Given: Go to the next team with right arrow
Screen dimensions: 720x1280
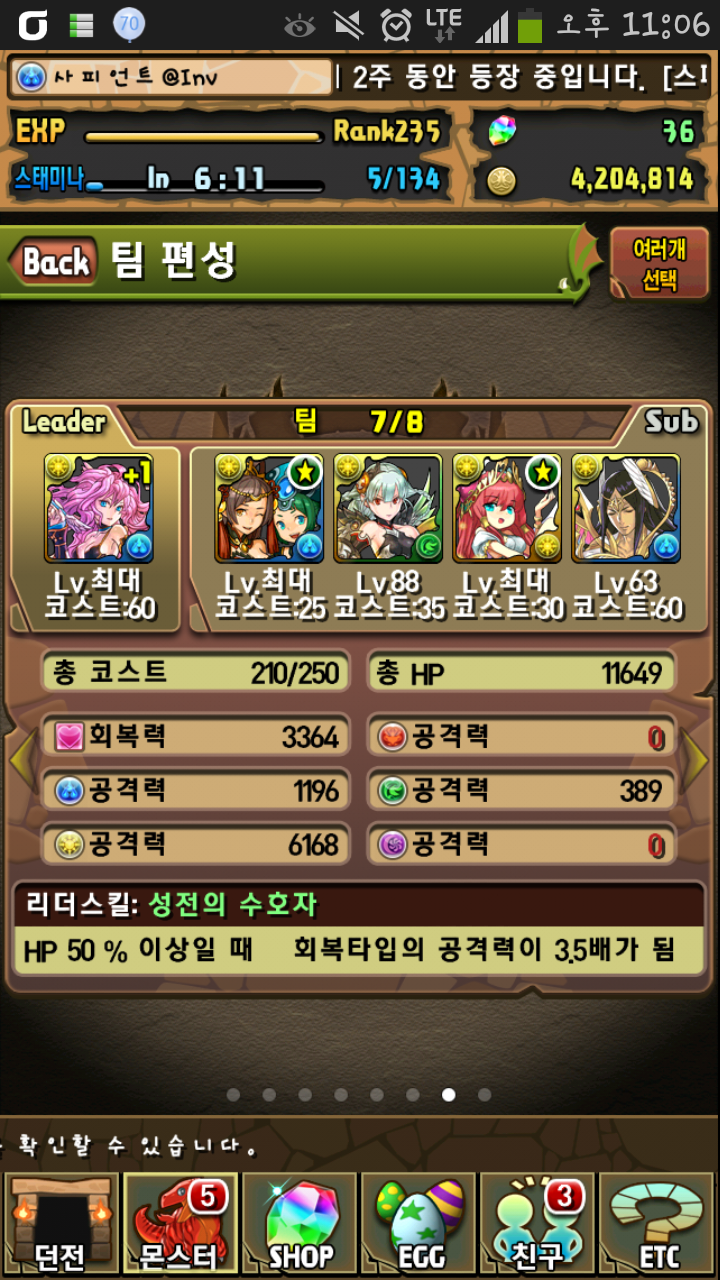Looking at the screenshot, I should click(698, 762).
